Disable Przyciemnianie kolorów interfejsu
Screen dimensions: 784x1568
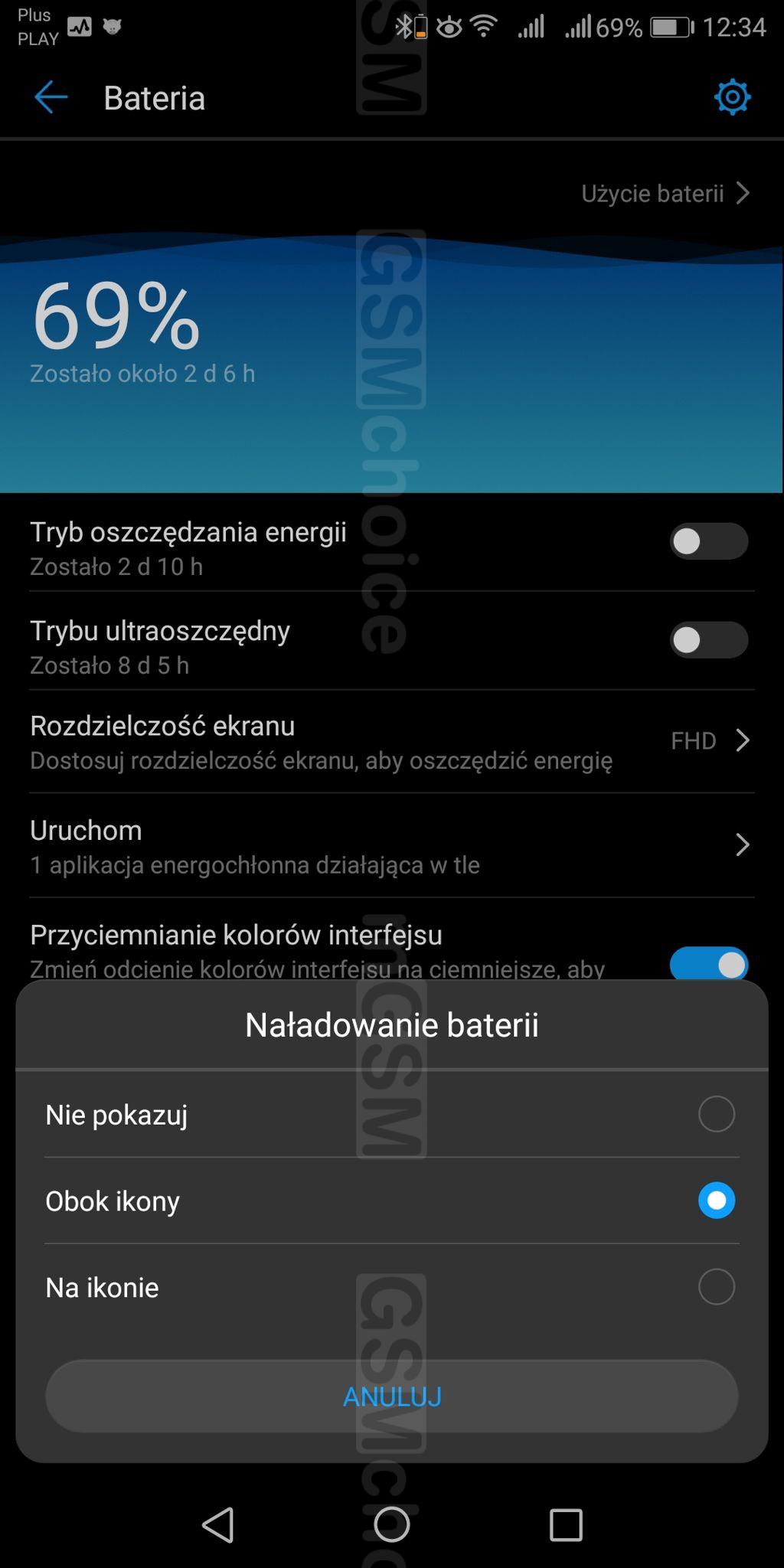[x=708, y=963]
